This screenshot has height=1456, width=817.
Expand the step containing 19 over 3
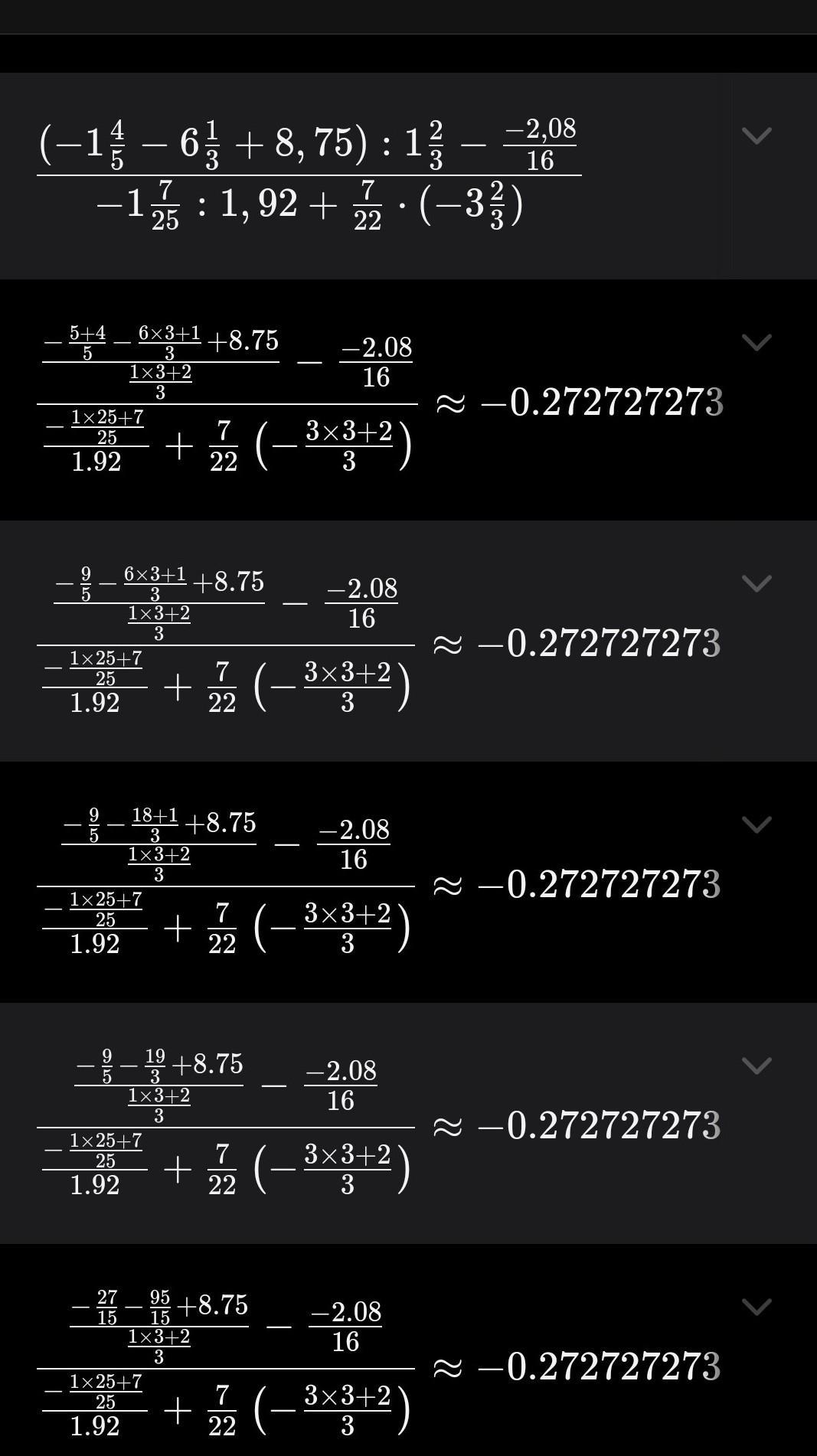tap(757, 1066)
